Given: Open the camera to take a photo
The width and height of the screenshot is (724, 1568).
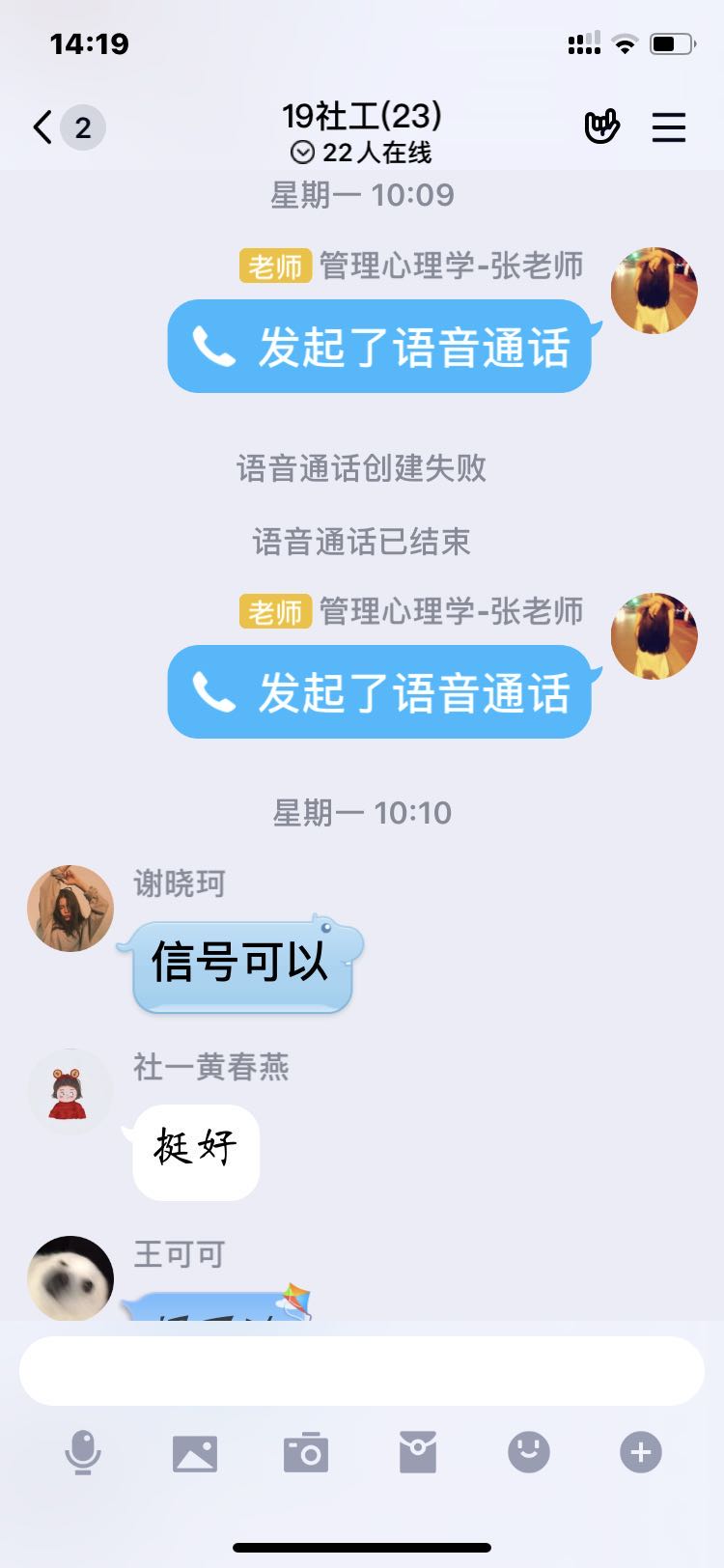Looking at the screenshot, I should [x=306, y=1452].
